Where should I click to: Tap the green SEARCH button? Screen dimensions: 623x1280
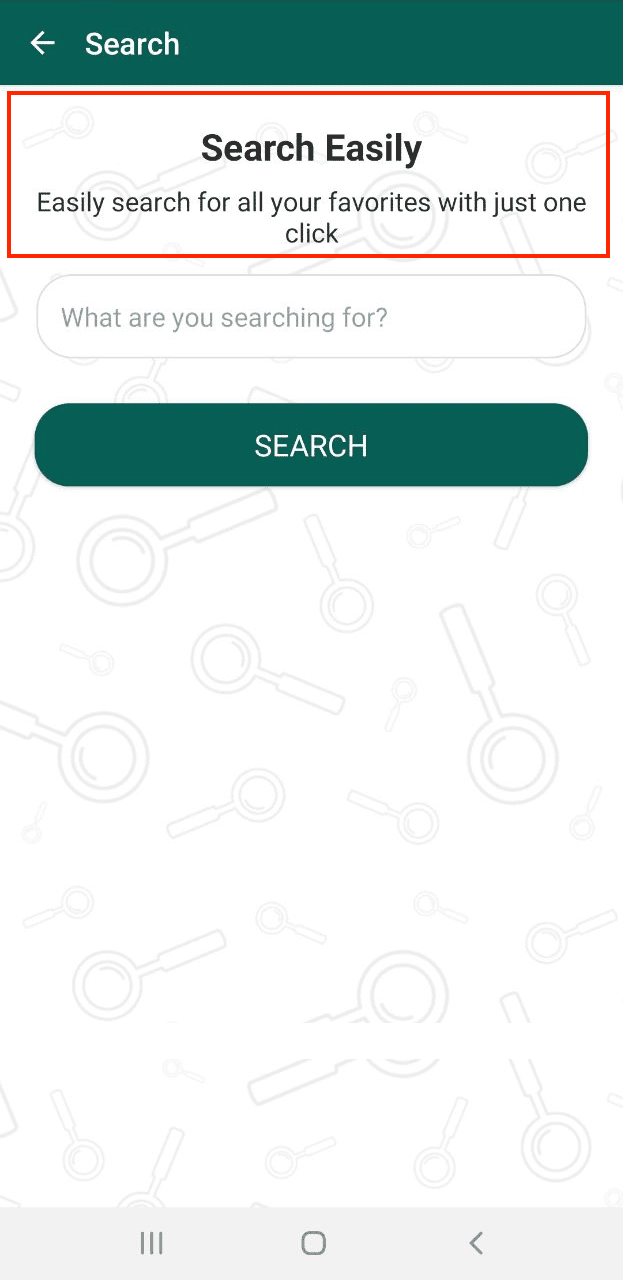point(311,445)
